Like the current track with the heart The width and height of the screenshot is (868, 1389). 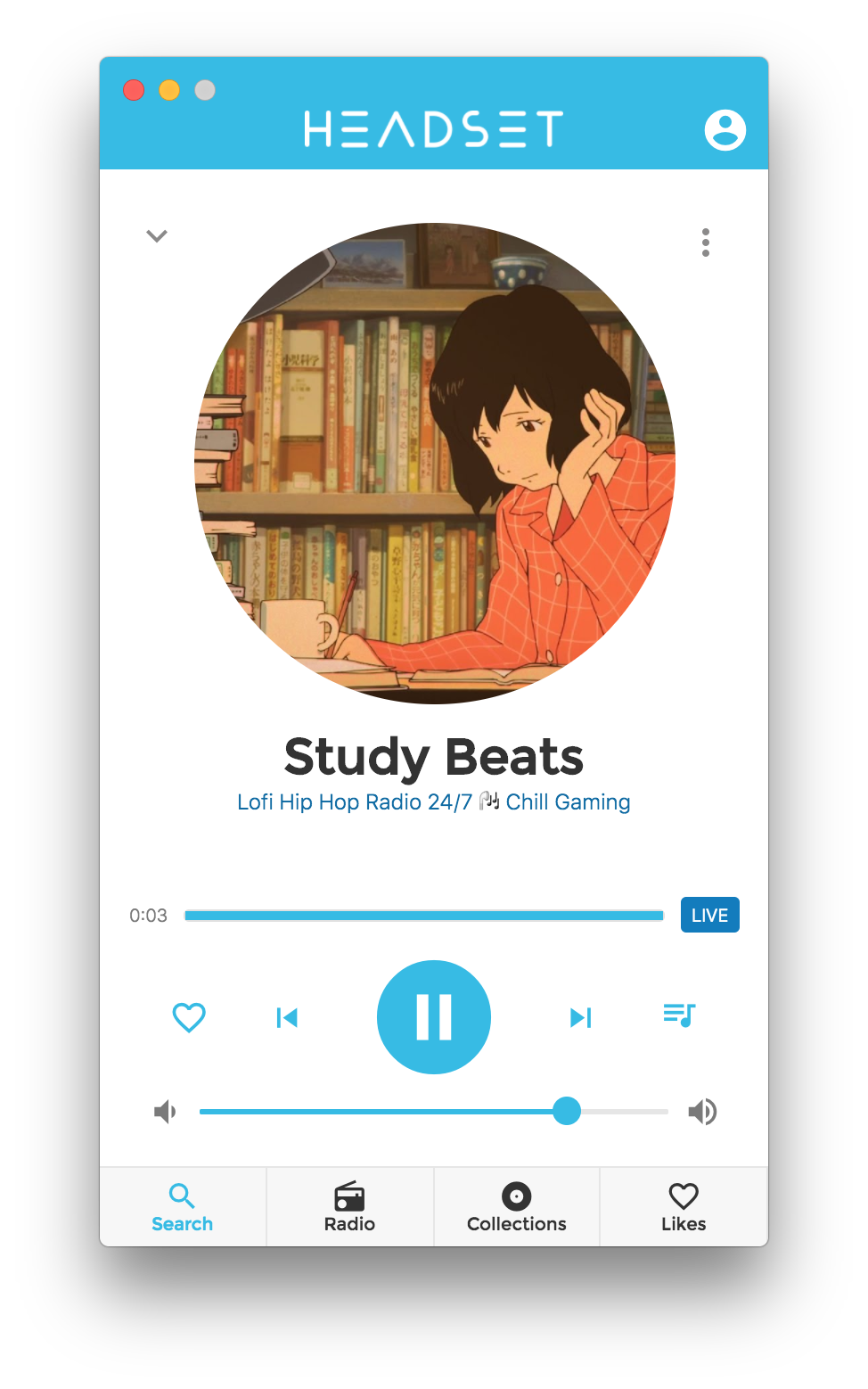click(x=189, y=1017)
